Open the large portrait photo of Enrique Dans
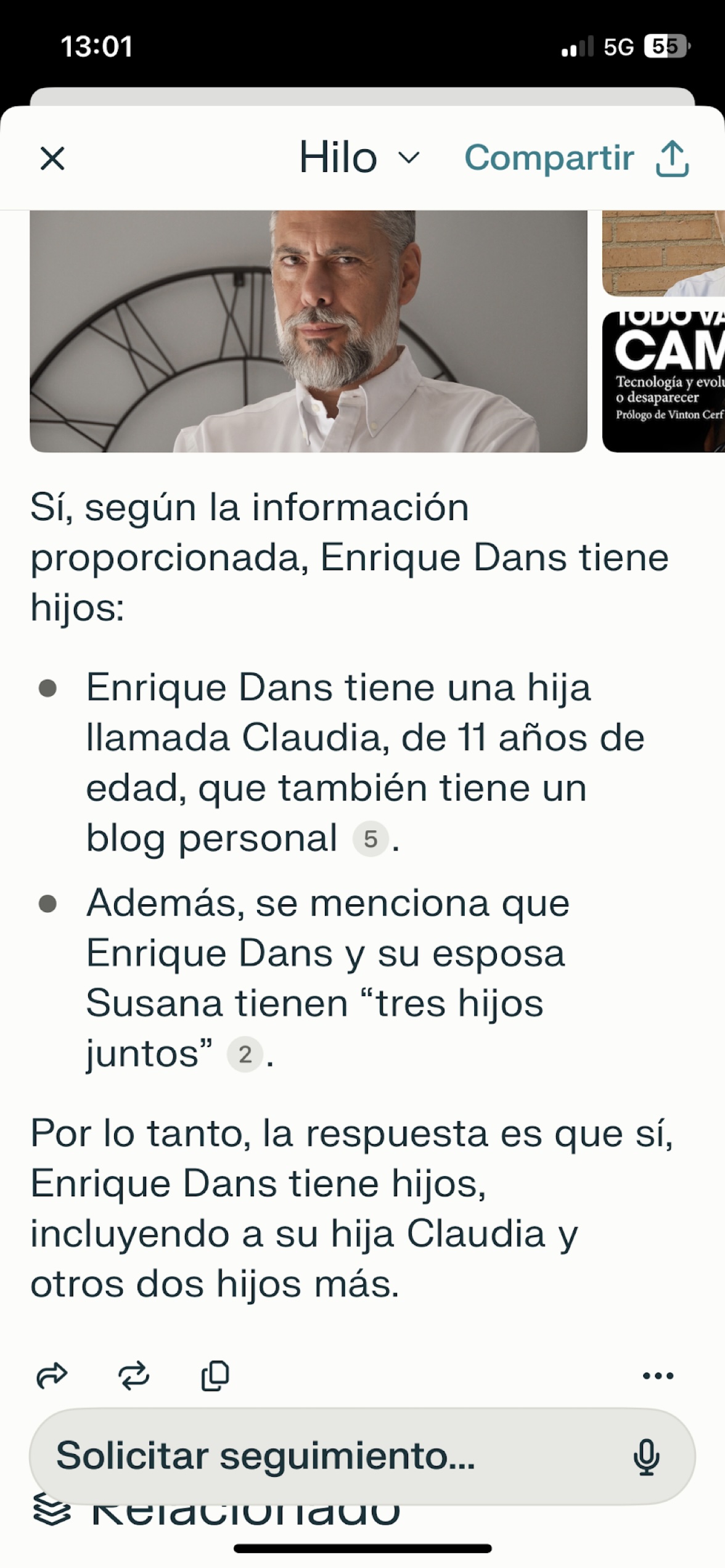Screen dimensions: 725x1568 pyautogui.click(x=308, y=331)
